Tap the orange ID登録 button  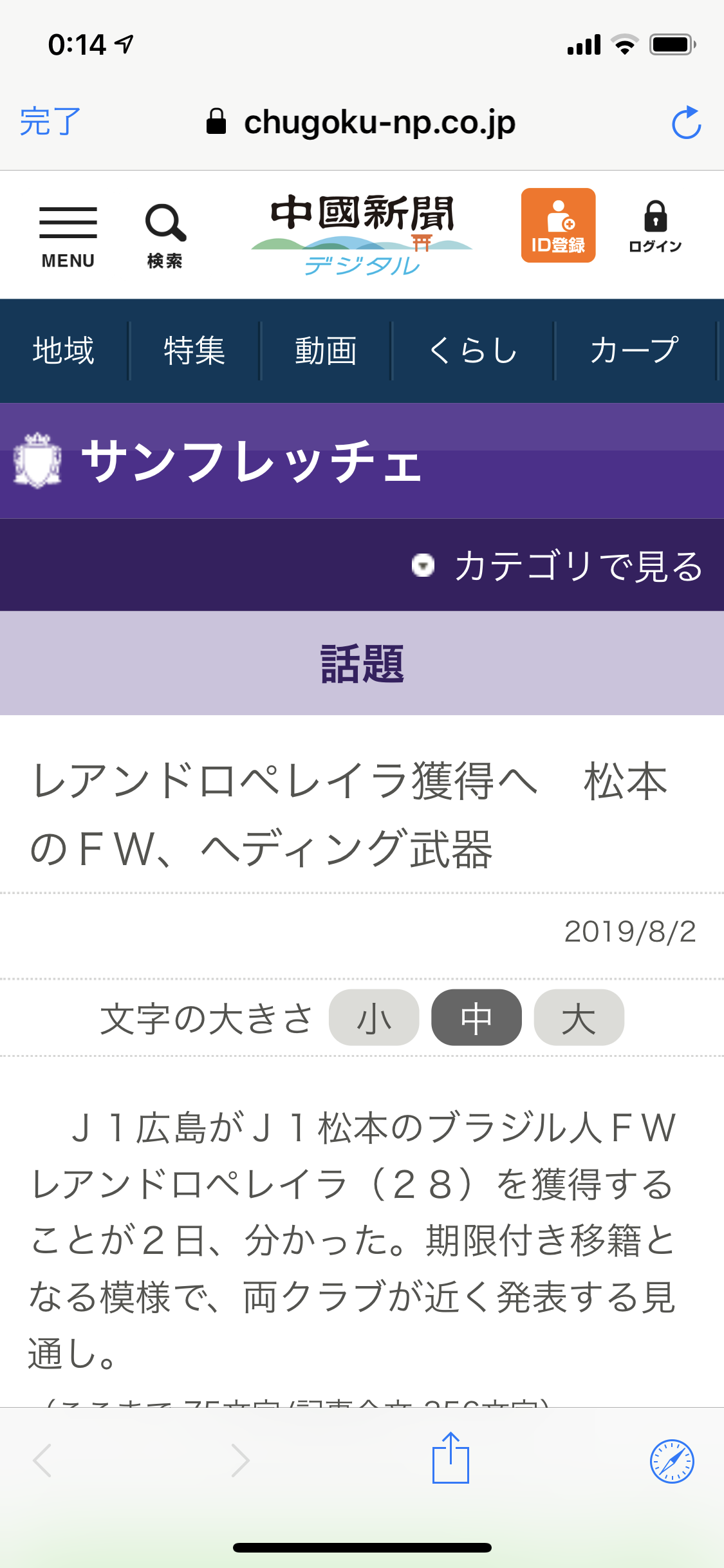coord(558,225)
